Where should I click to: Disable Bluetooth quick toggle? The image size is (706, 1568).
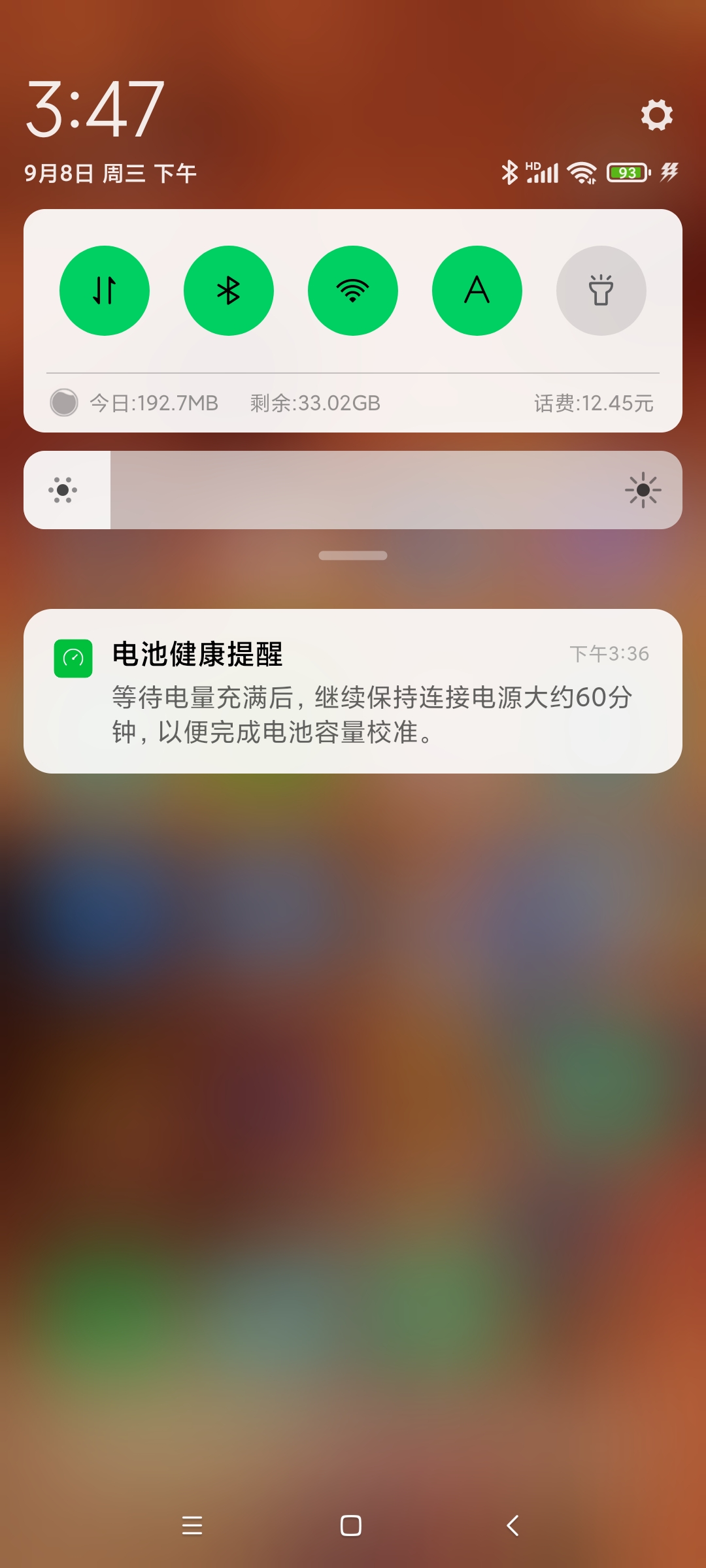pyautogui.click(x=229, y=291)
